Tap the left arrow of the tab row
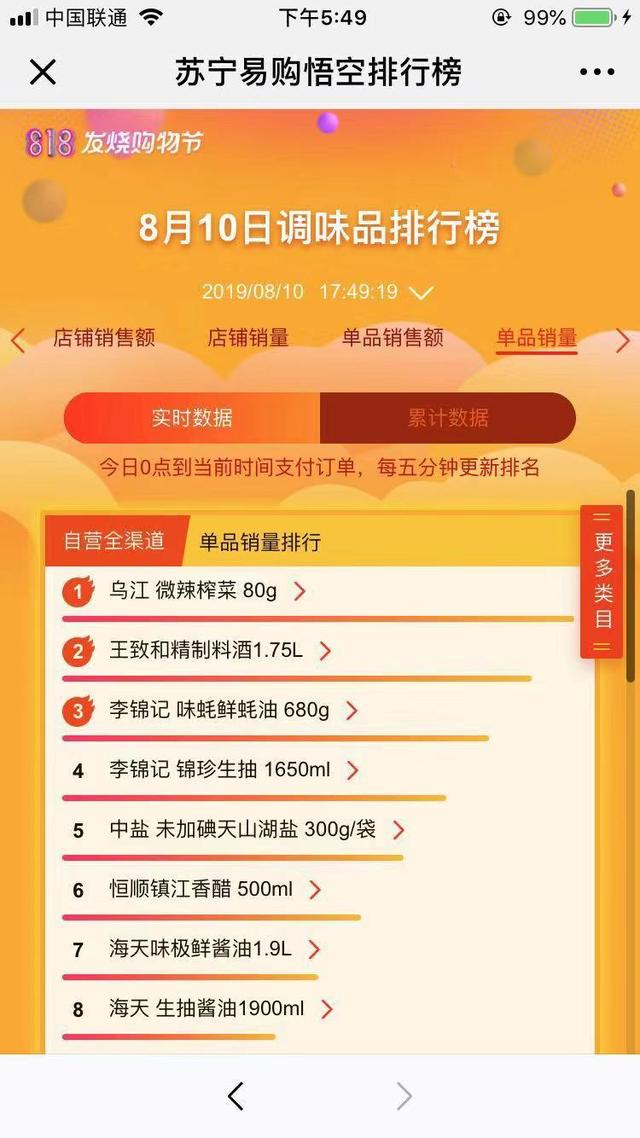The image size is (640, 1138). click(18, 340)
